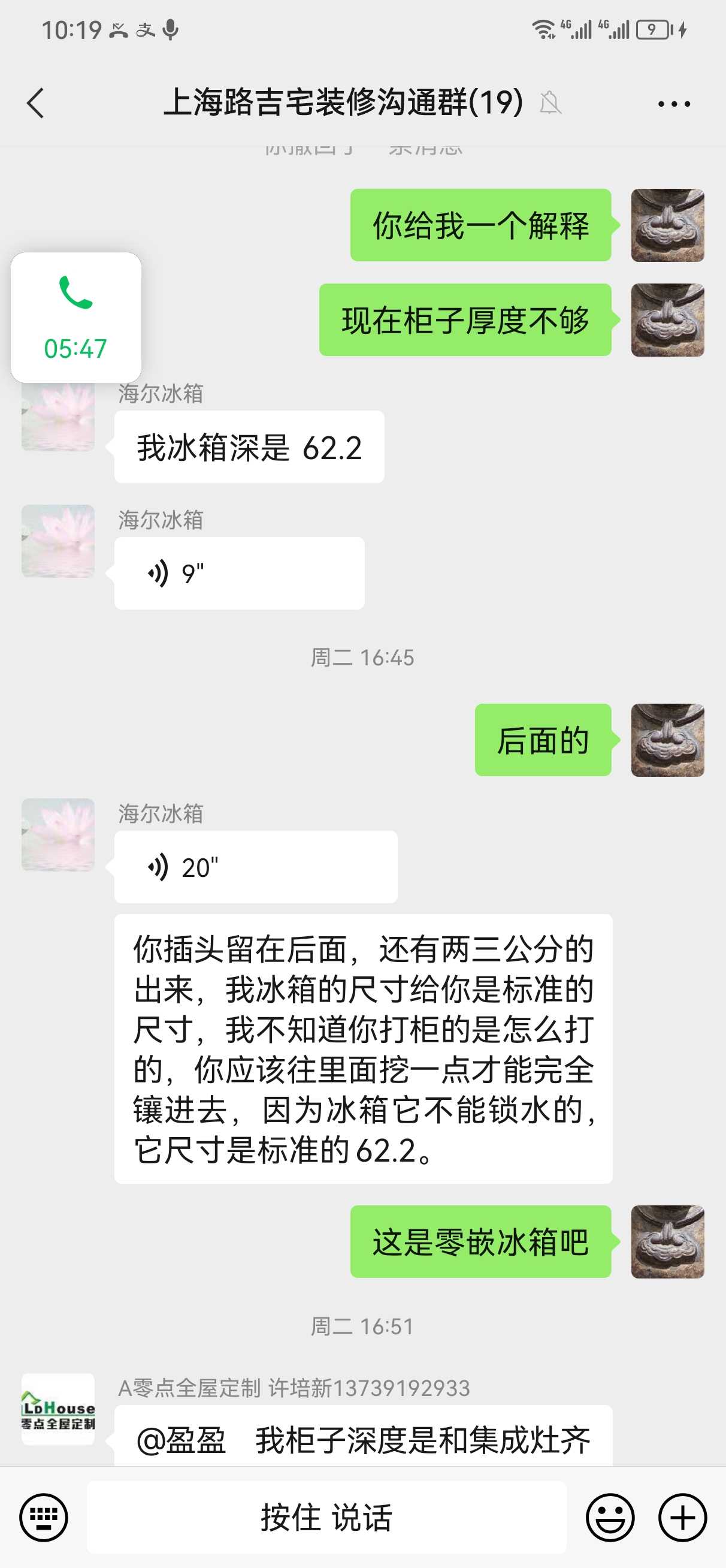View my avatar beside 你给我一个解释
Viewport: 726px width, 1568px height.
tap(667, 225)
